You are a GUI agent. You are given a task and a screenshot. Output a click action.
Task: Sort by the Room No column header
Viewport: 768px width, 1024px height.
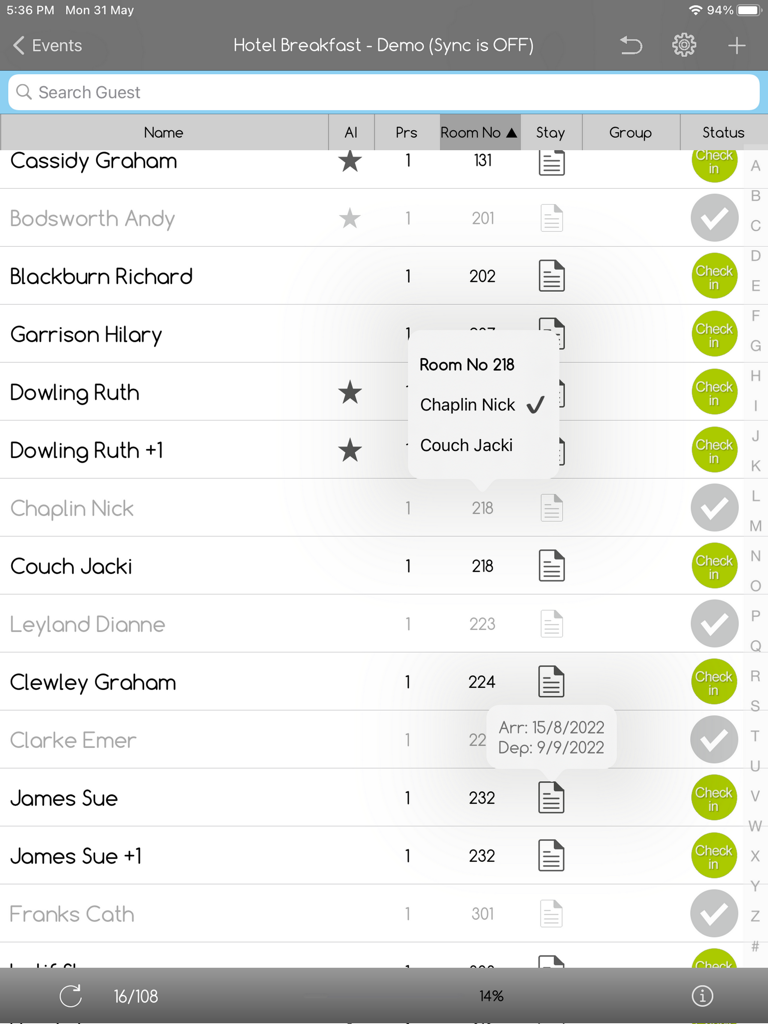click(x=479, y=132)
